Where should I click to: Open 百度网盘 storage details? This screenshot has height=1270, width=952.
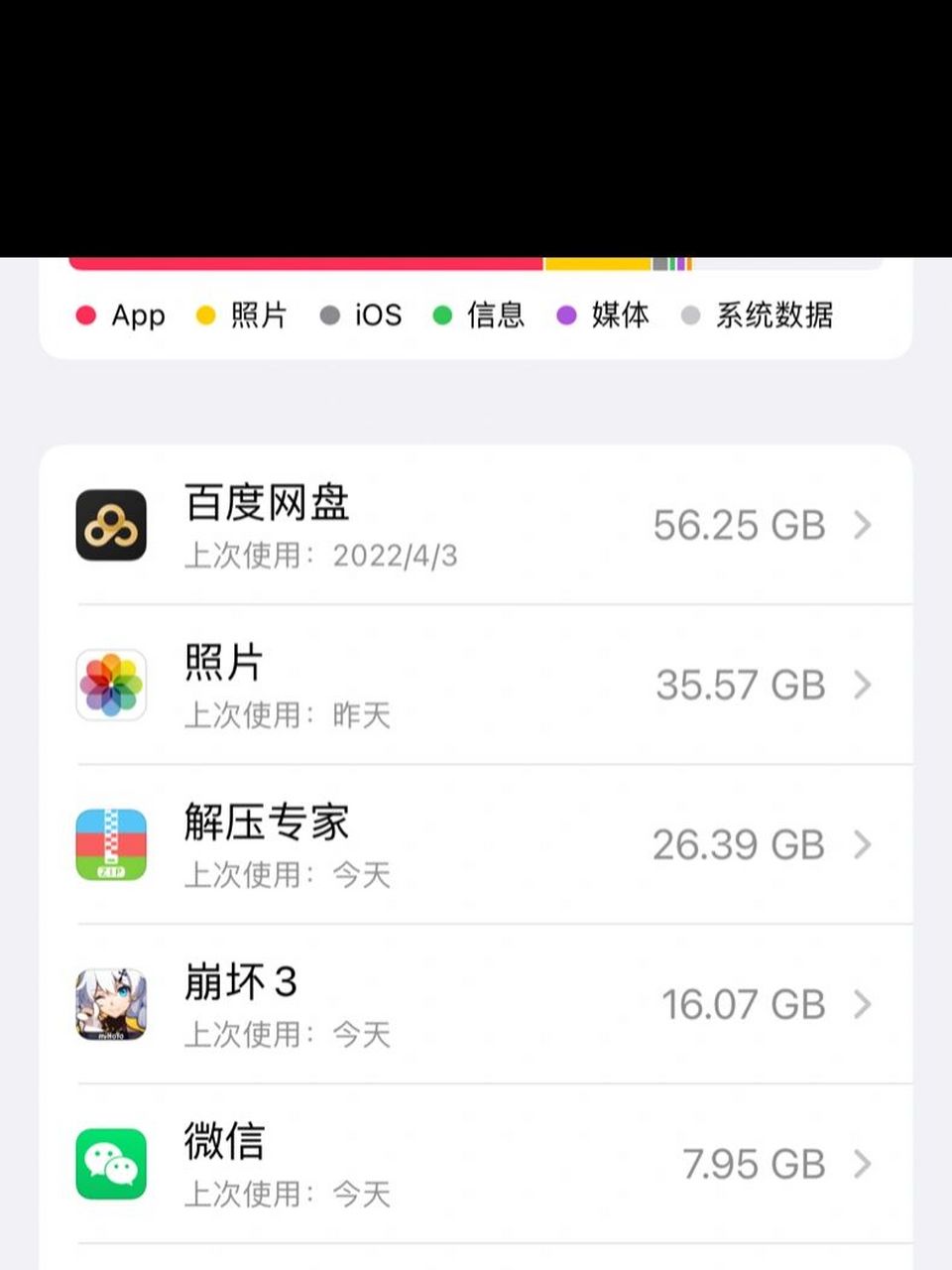click(x=474, y=525)
